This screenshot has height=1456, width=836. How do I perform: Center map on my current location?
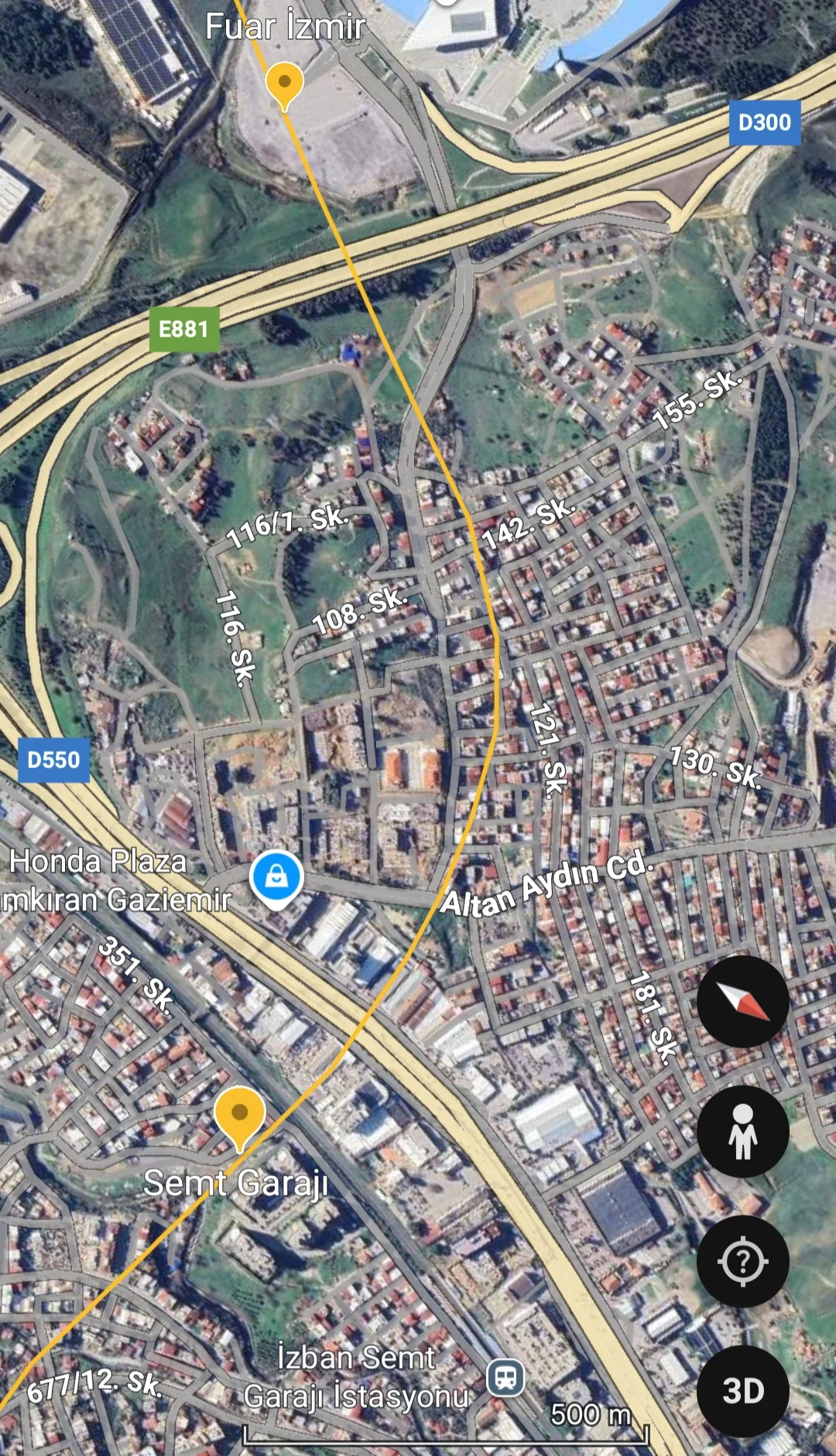pos(742,1261)
